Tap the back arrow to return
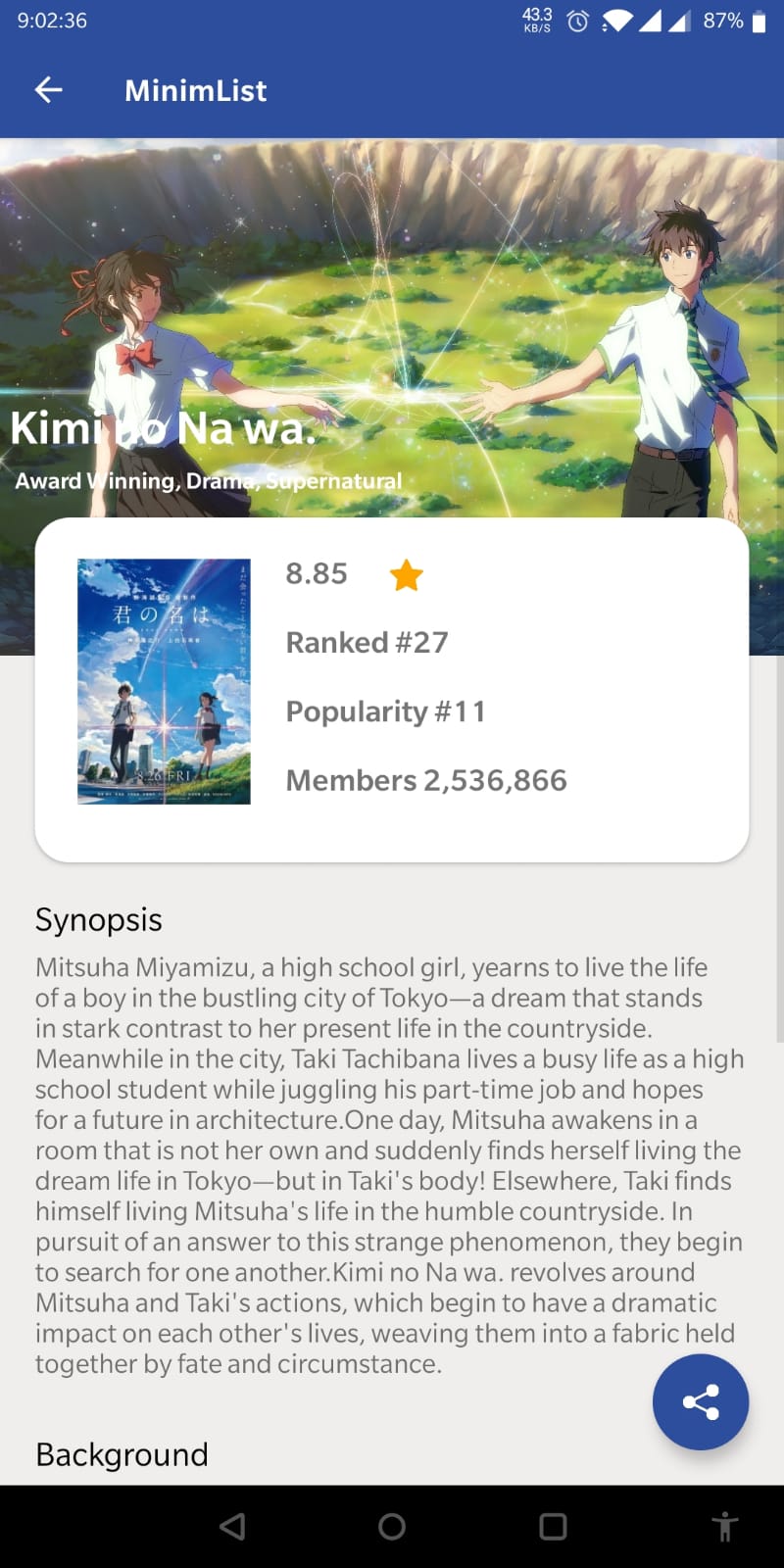 (x=47, y=90)
